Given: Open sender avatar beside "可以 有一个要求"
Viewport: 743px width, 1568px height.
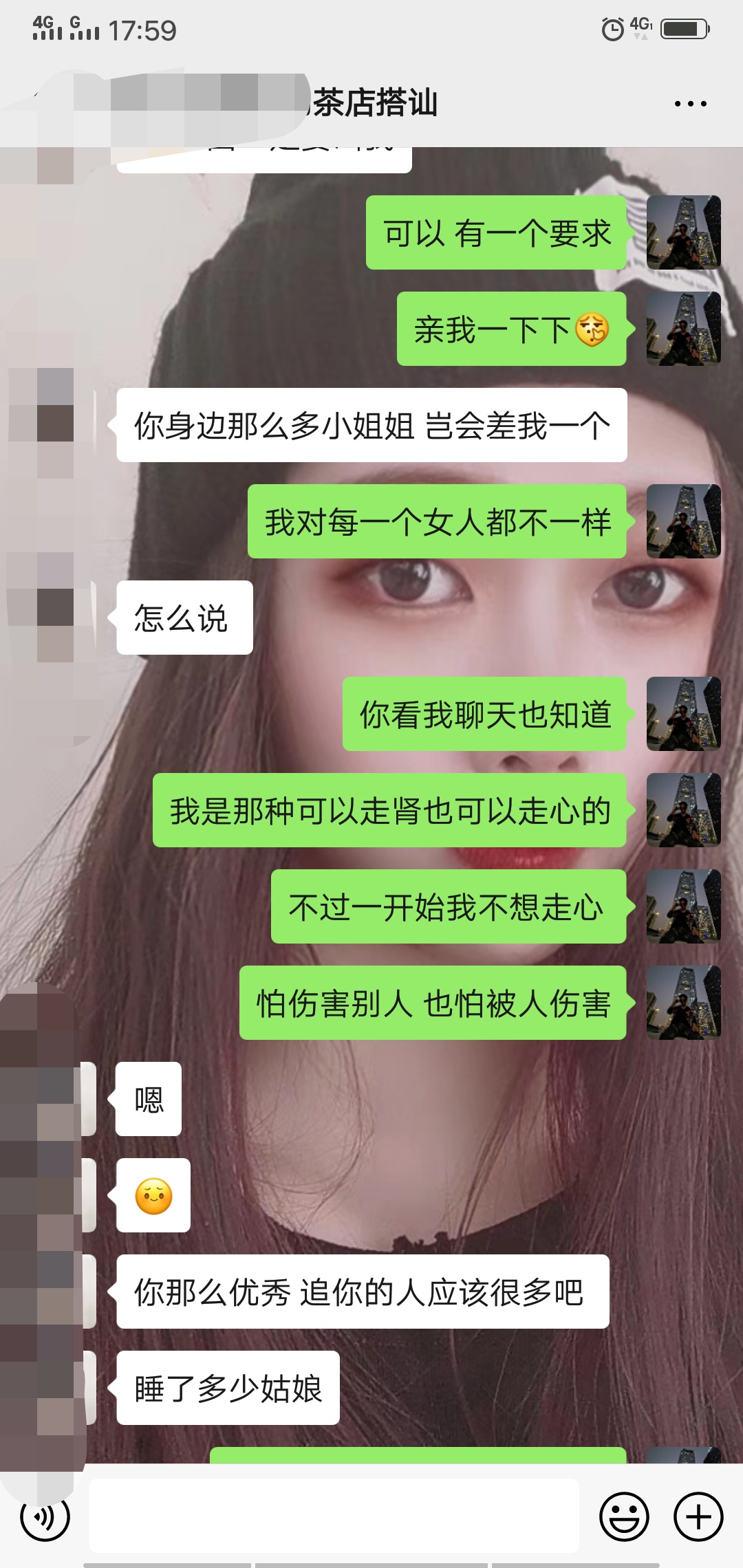Looking at the screenshot, I should (x=684, y=232).
